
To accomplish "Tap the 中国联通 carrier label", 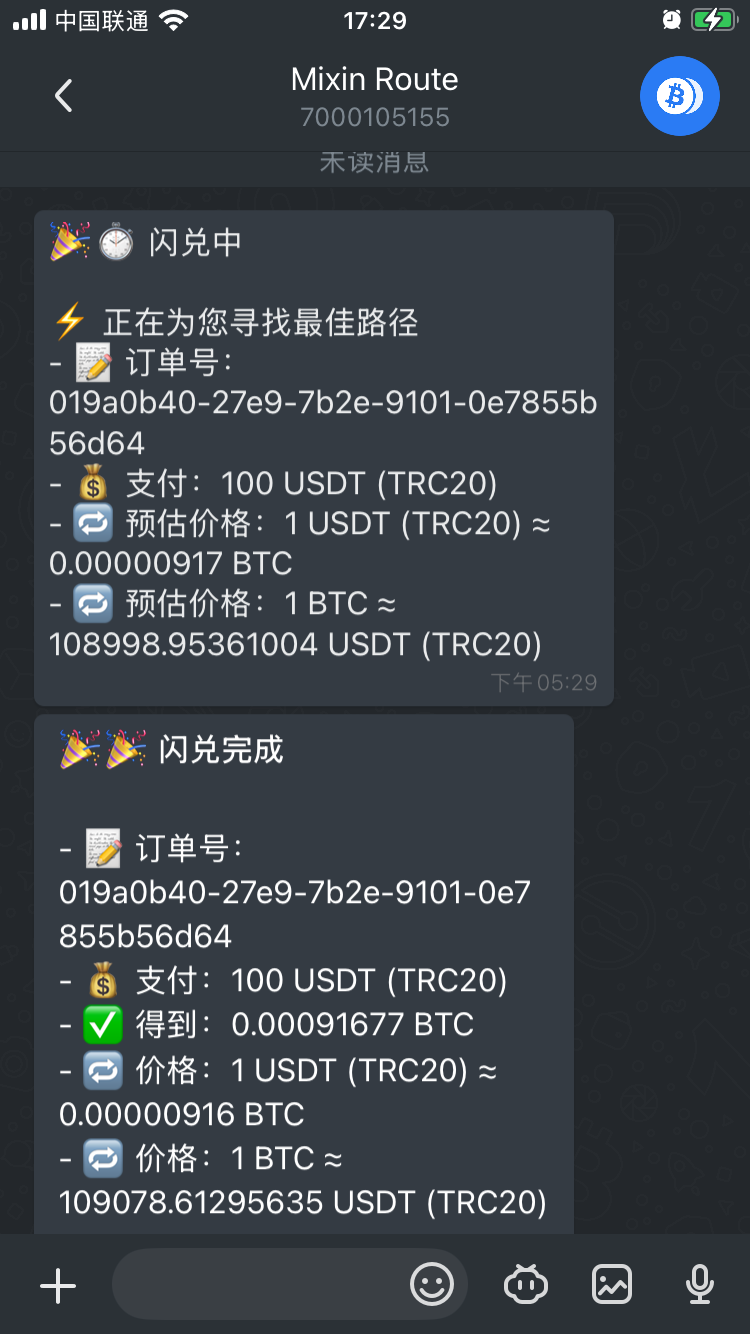I will [x=104, y=19].
